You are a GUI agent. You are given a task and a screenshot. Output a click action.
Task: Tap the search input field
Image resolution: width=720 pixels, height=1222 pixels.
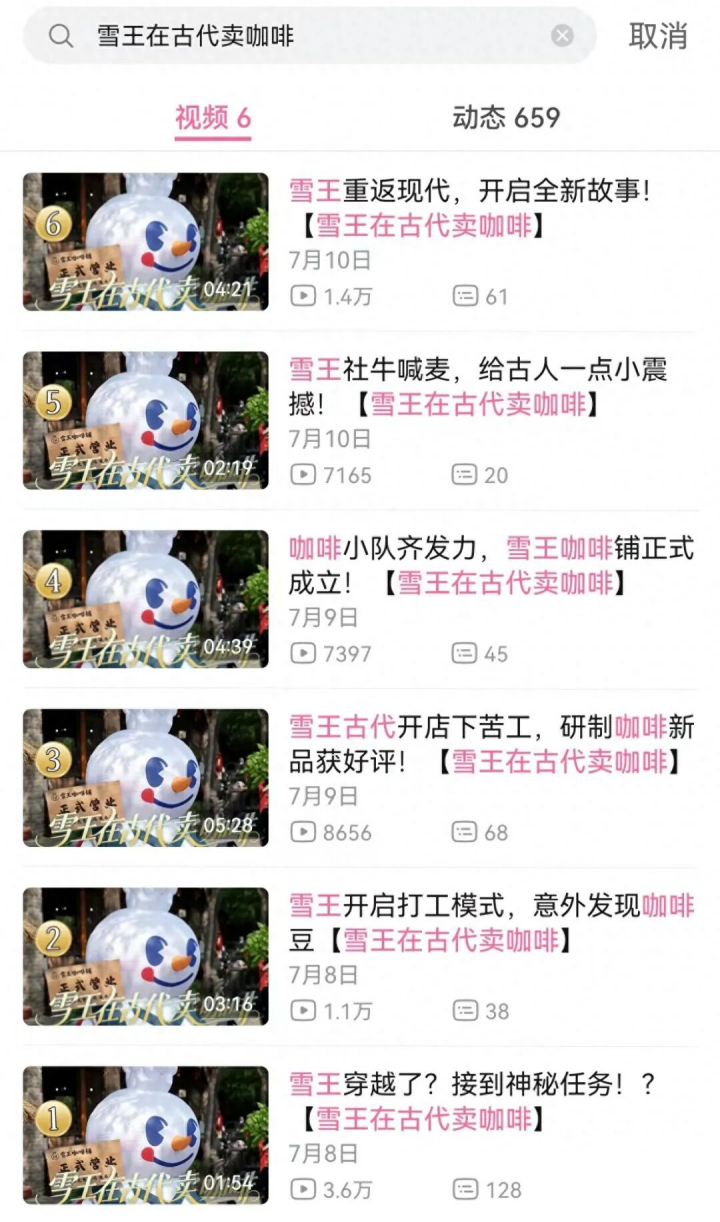300,35
